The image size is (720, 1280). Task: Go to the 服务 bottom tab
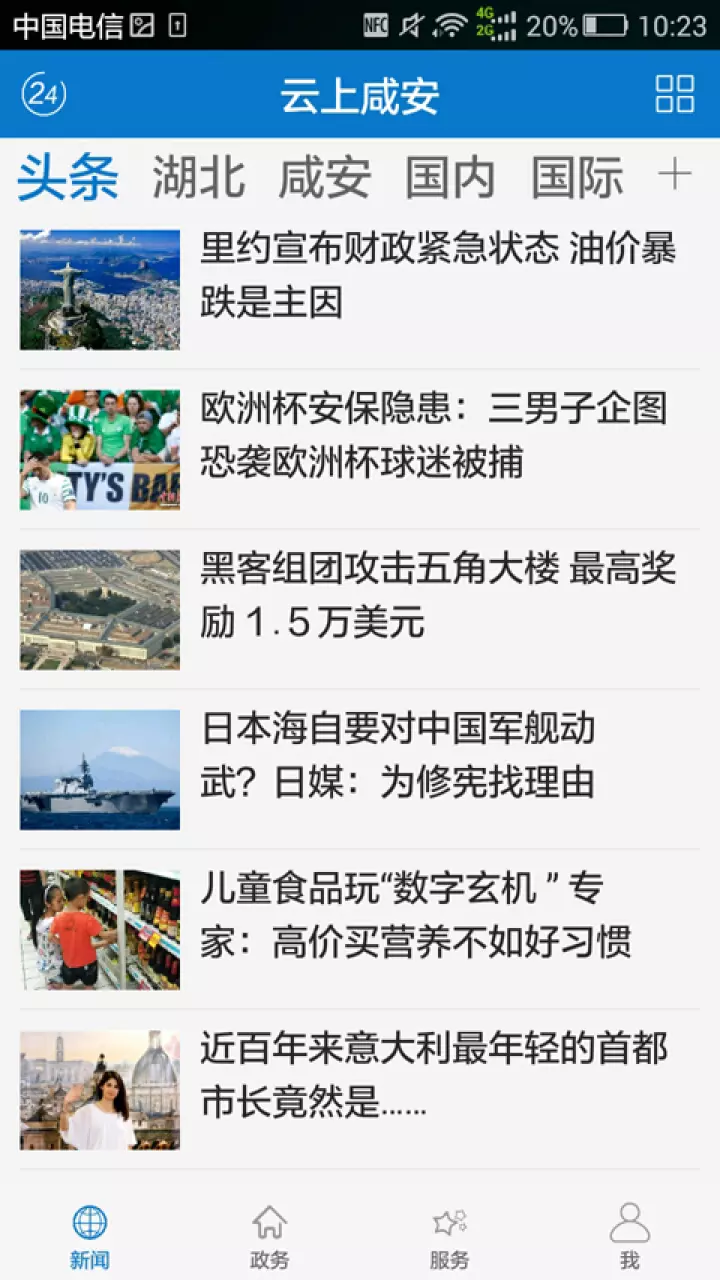pyautogui.click(x=450, y=1236)
